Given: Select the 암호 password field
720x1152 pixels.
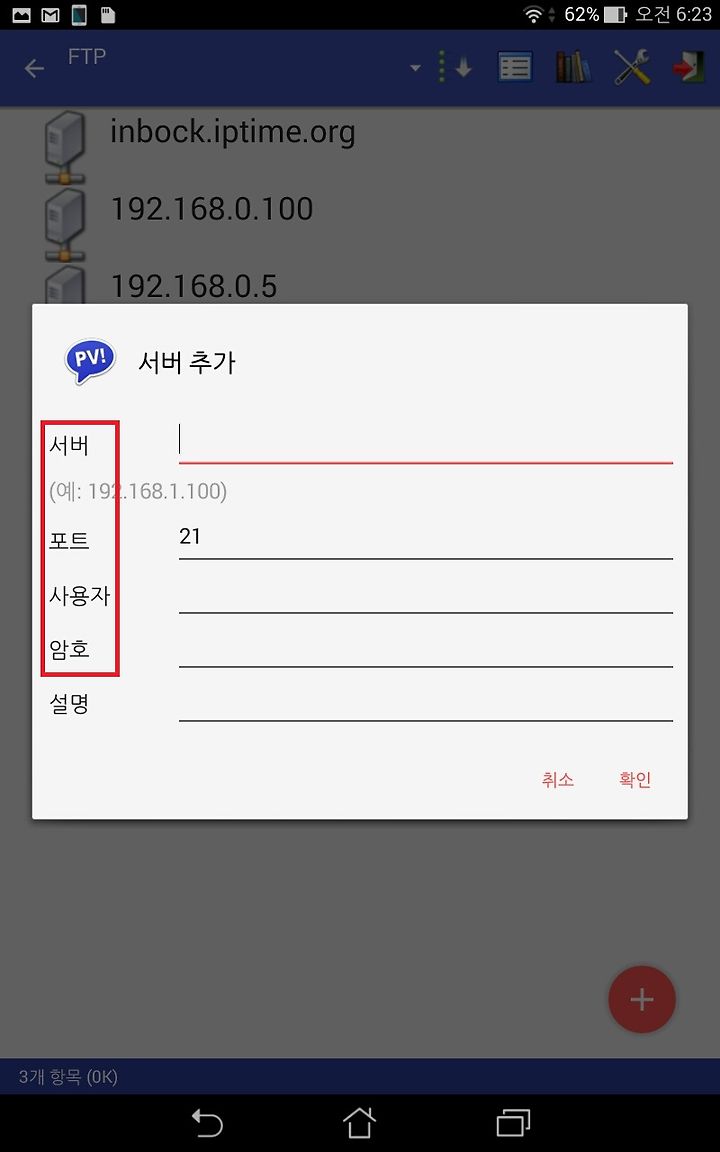Looking at the screenshot, I should pos(425,647).
